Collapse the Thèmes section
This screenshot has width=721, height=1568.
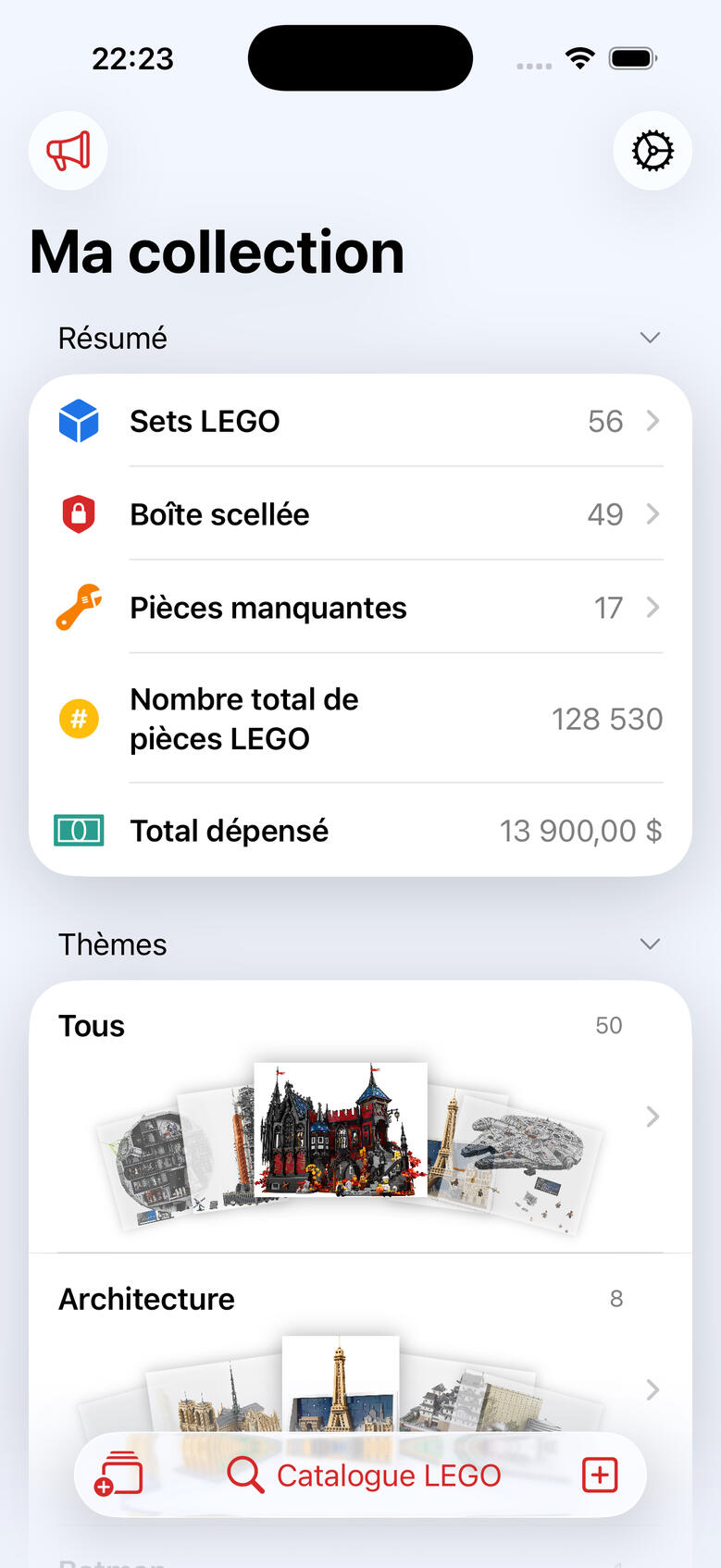pyautogui.click(x=650, y=945)
